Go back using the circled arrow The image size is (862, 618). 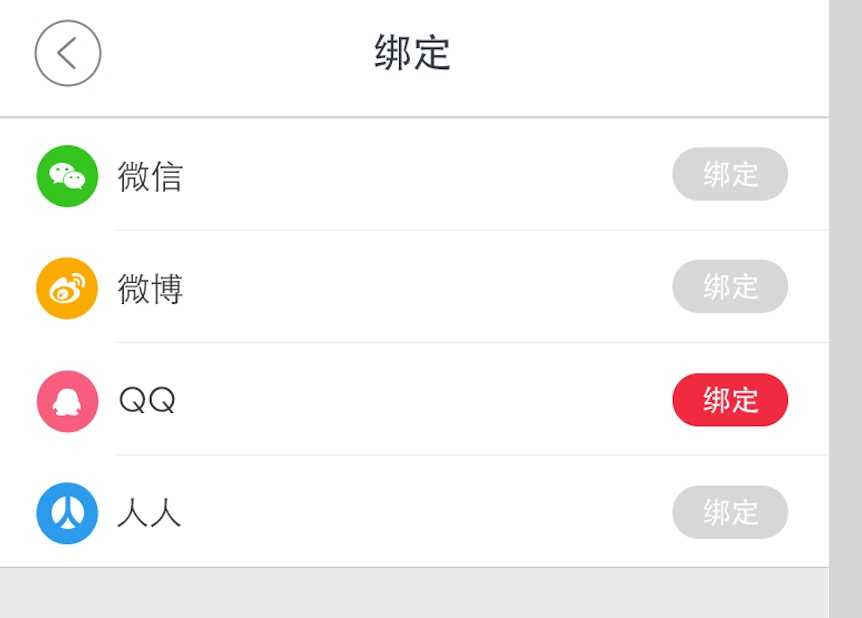[68, 53]
